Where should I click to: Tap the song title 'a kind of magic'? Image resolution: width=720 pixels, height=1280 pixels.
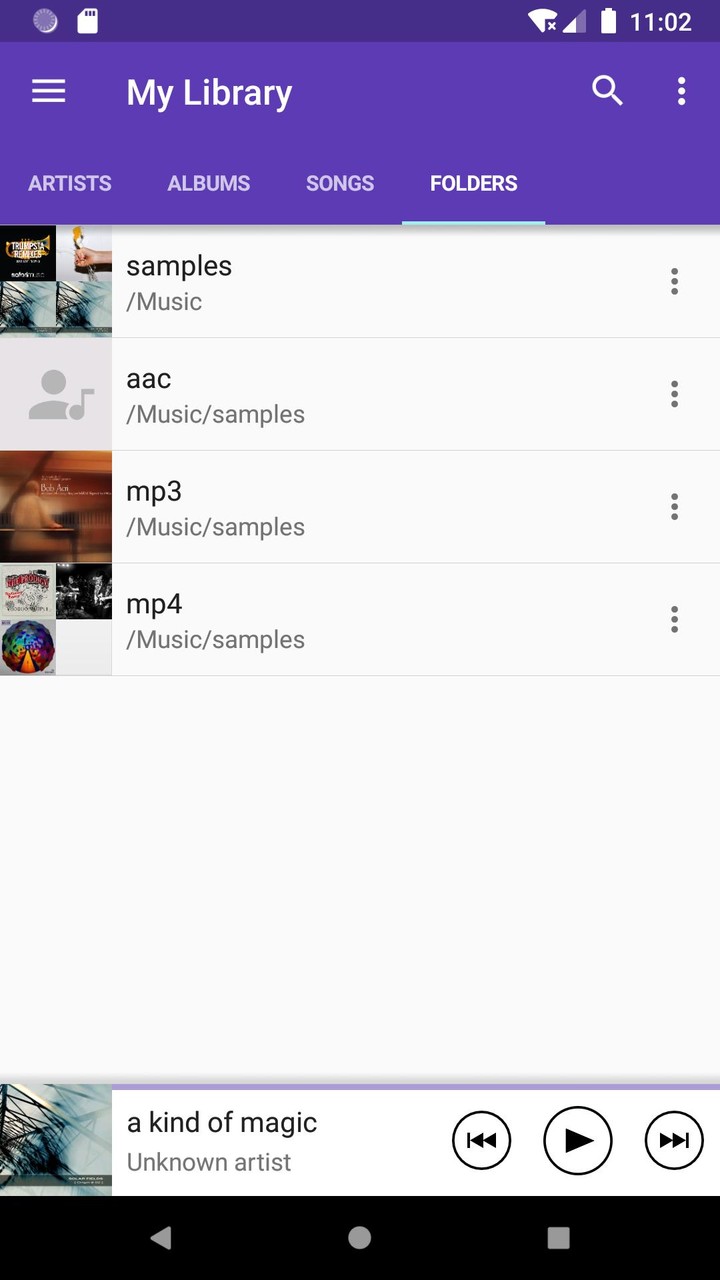221,1122
